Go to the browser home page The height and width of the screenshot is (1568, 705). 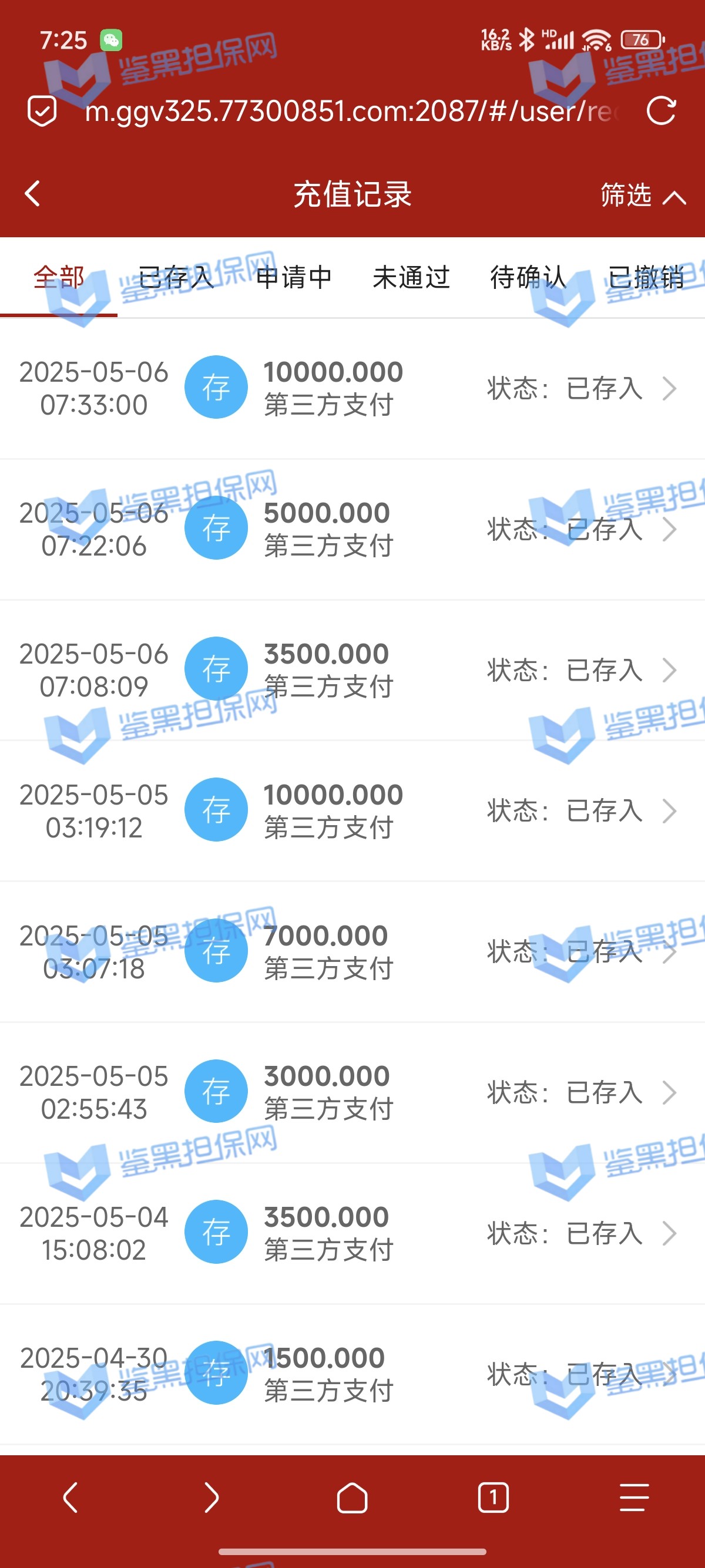click(x=352, y=1498)
